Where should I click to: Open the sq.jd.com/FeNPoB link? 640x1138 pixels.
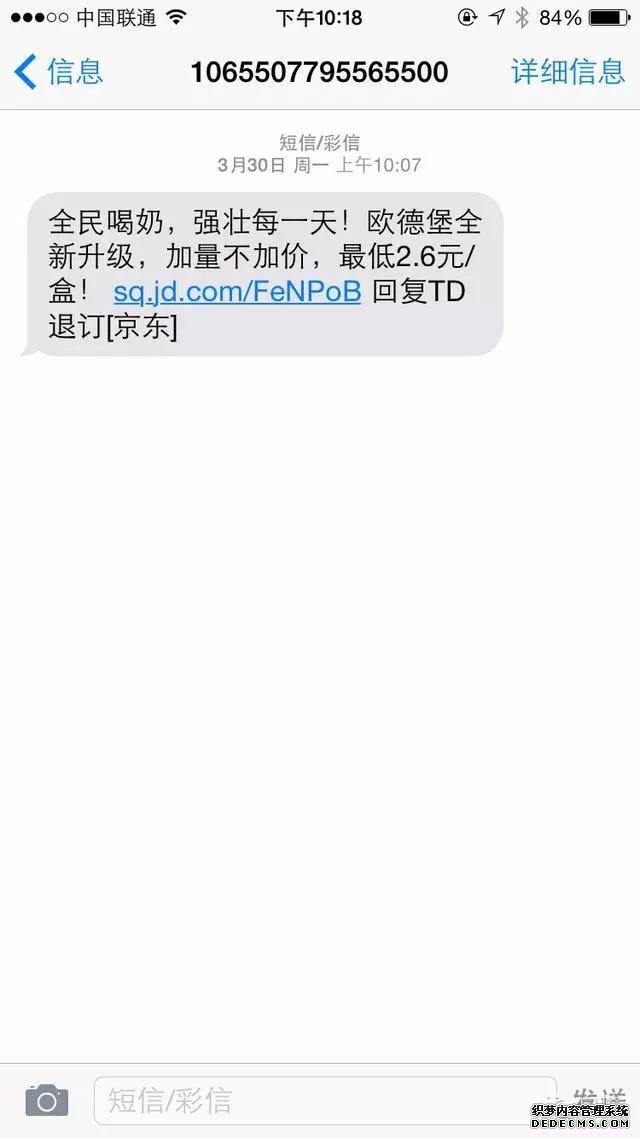236,292
